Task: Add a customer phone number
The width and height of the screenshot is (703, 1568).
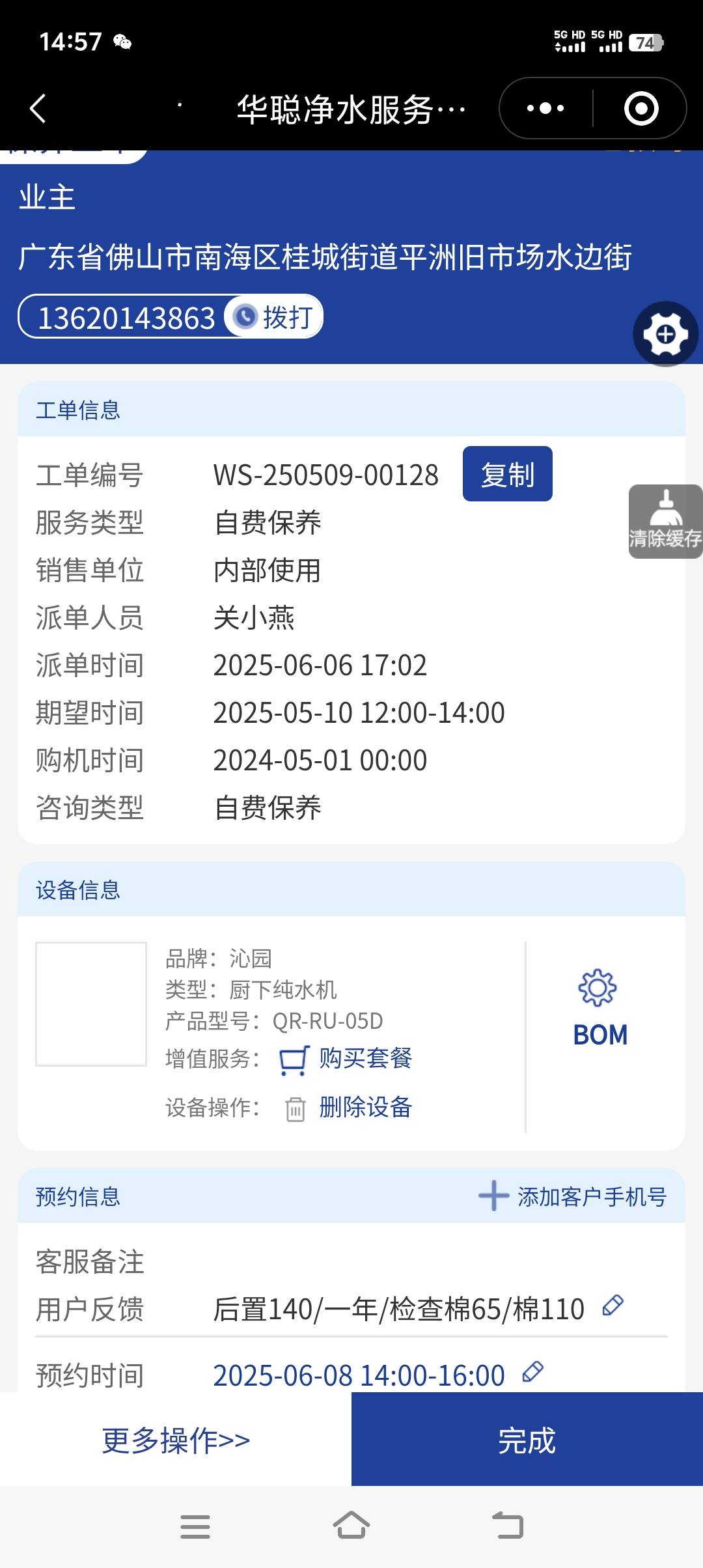Action: pyautogui.click(x=573, y=1196)
